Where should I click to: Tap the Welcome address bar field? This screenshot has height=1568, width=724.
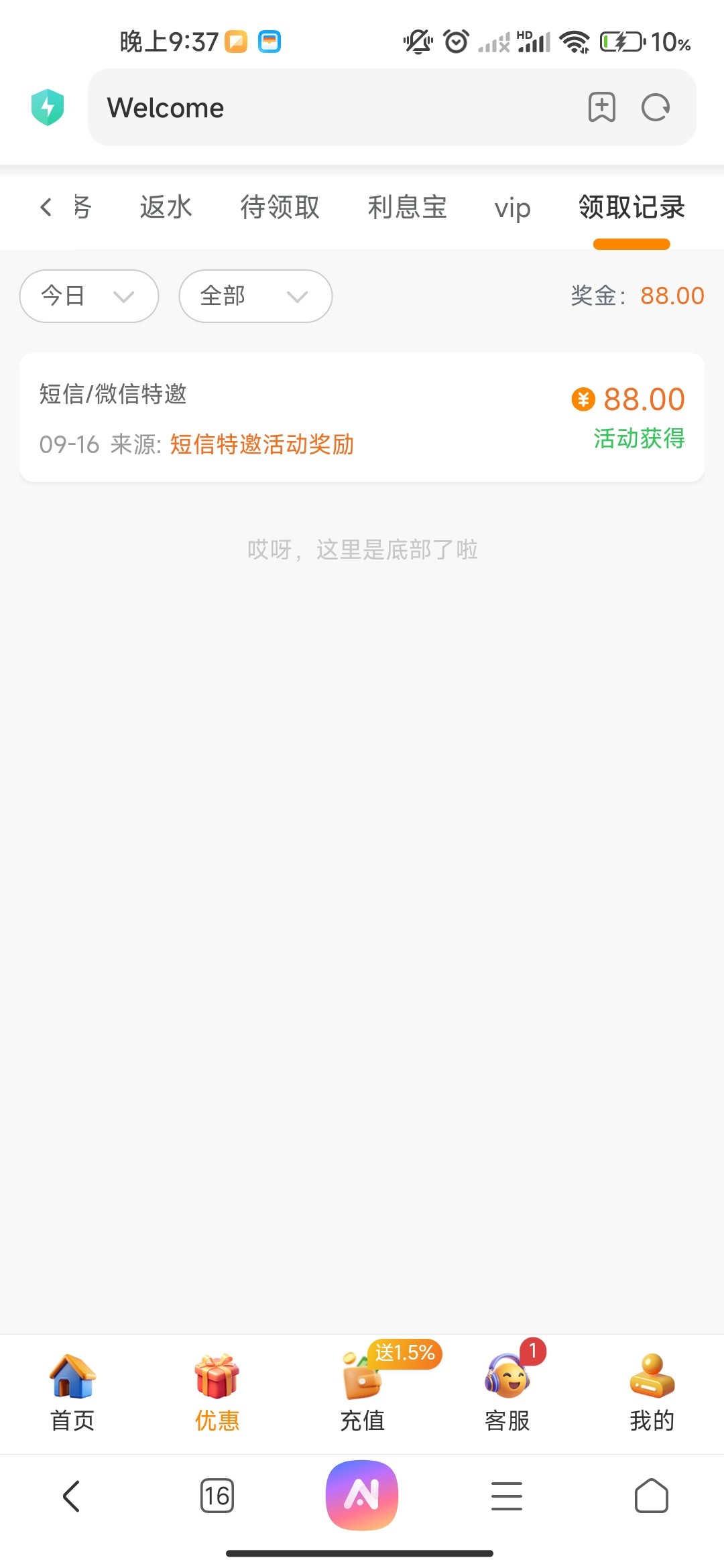[302, 107]
